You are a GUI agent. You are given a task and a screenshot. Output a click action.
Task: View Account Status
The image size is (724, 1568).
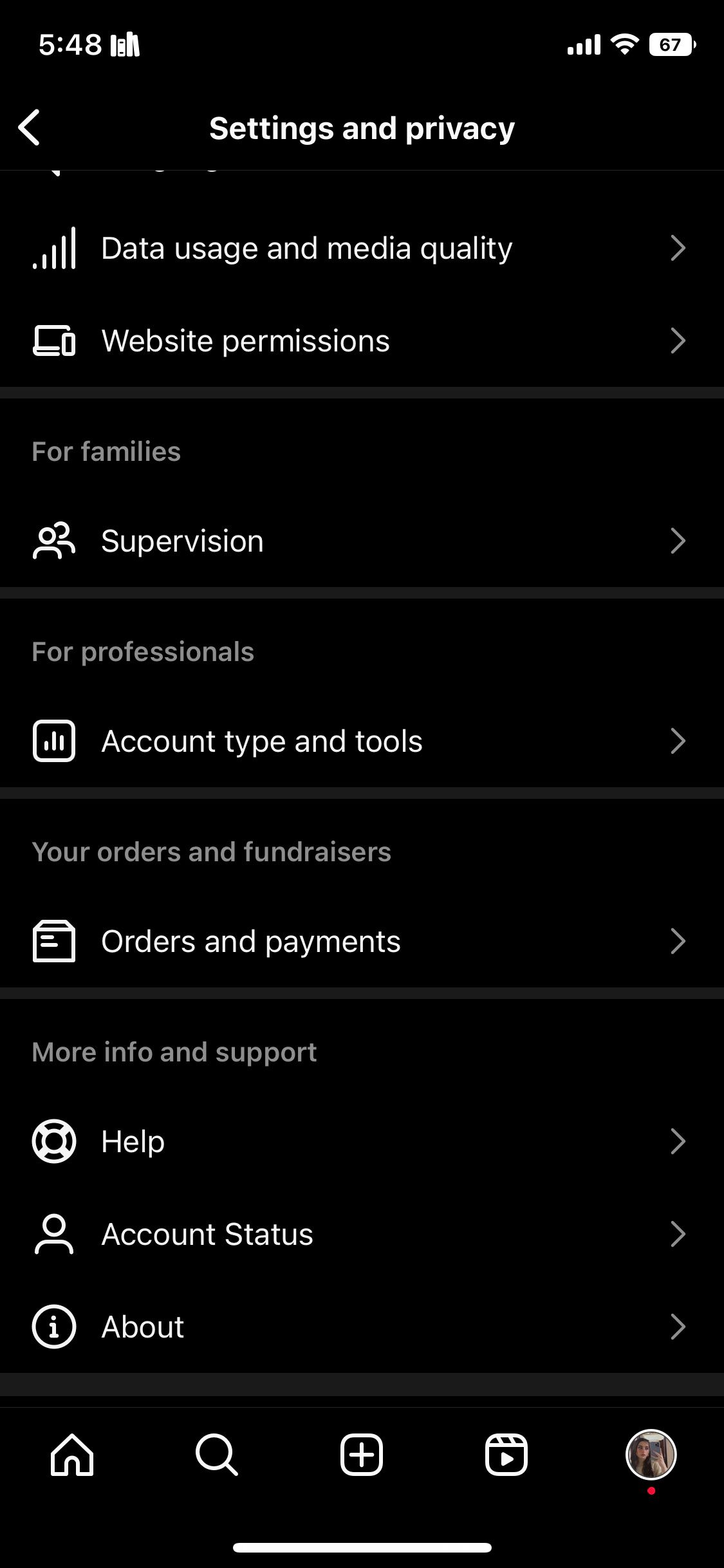360,1235
